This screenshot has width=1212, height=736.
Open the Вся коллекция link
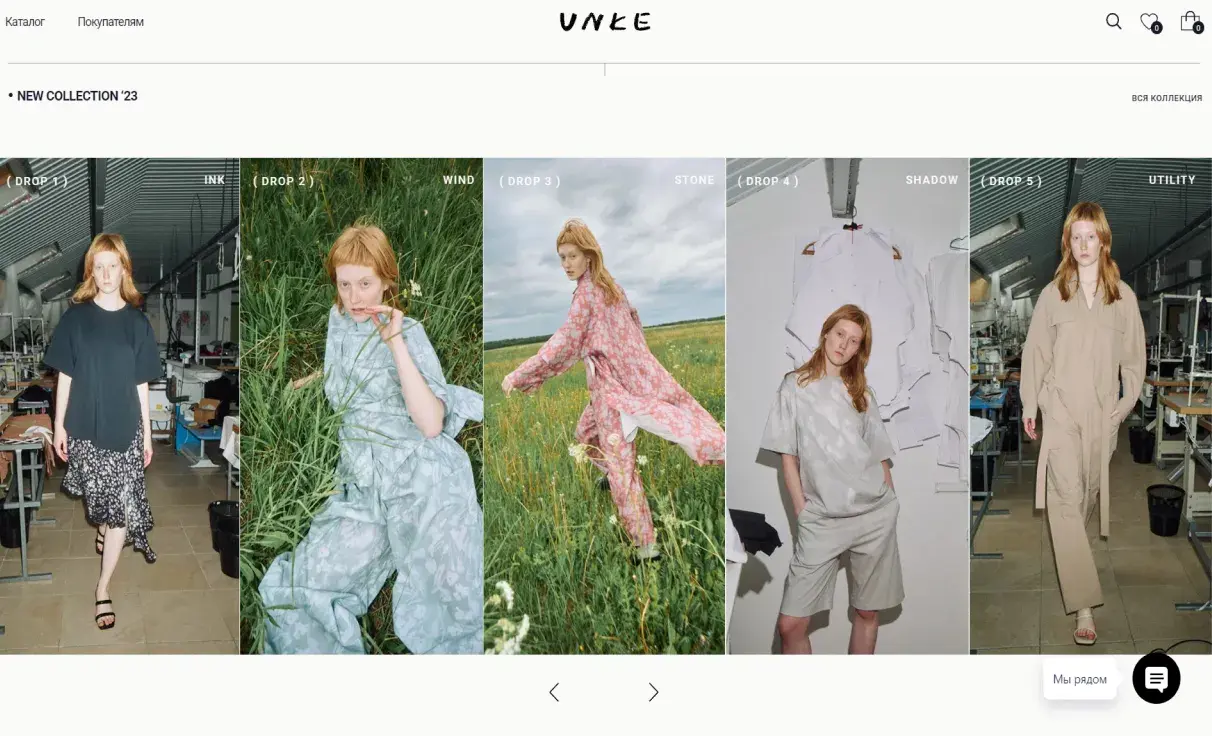coord(1166,98)
